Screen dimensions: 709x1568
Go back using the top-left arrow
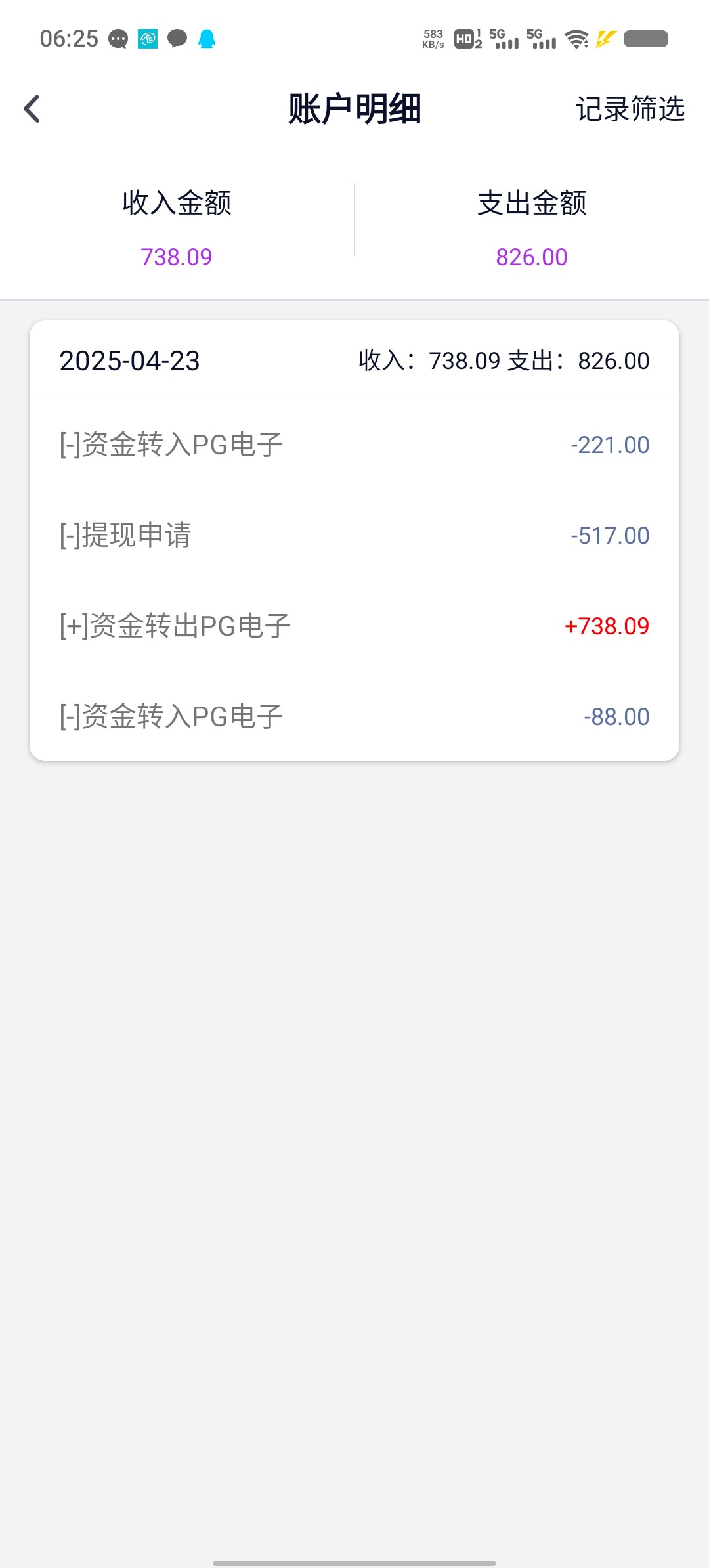pos(32,109)
